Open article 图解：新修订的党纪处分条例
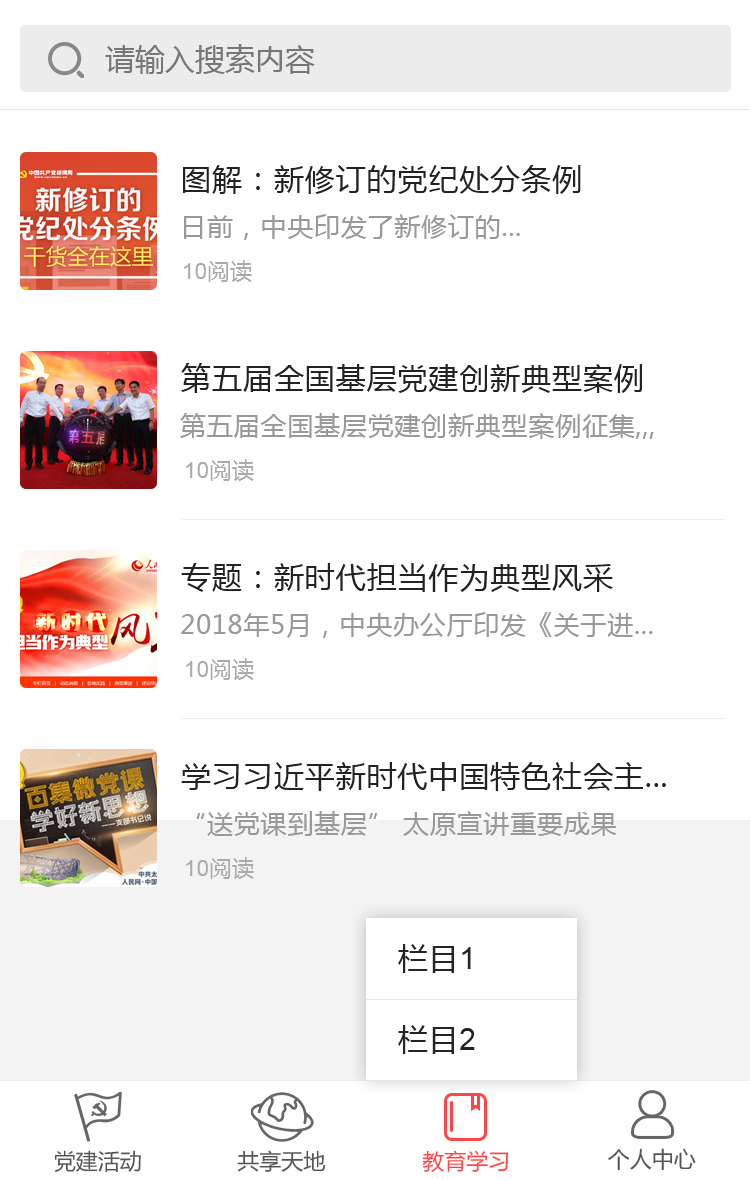The image size is (750, 1180). 381,181
